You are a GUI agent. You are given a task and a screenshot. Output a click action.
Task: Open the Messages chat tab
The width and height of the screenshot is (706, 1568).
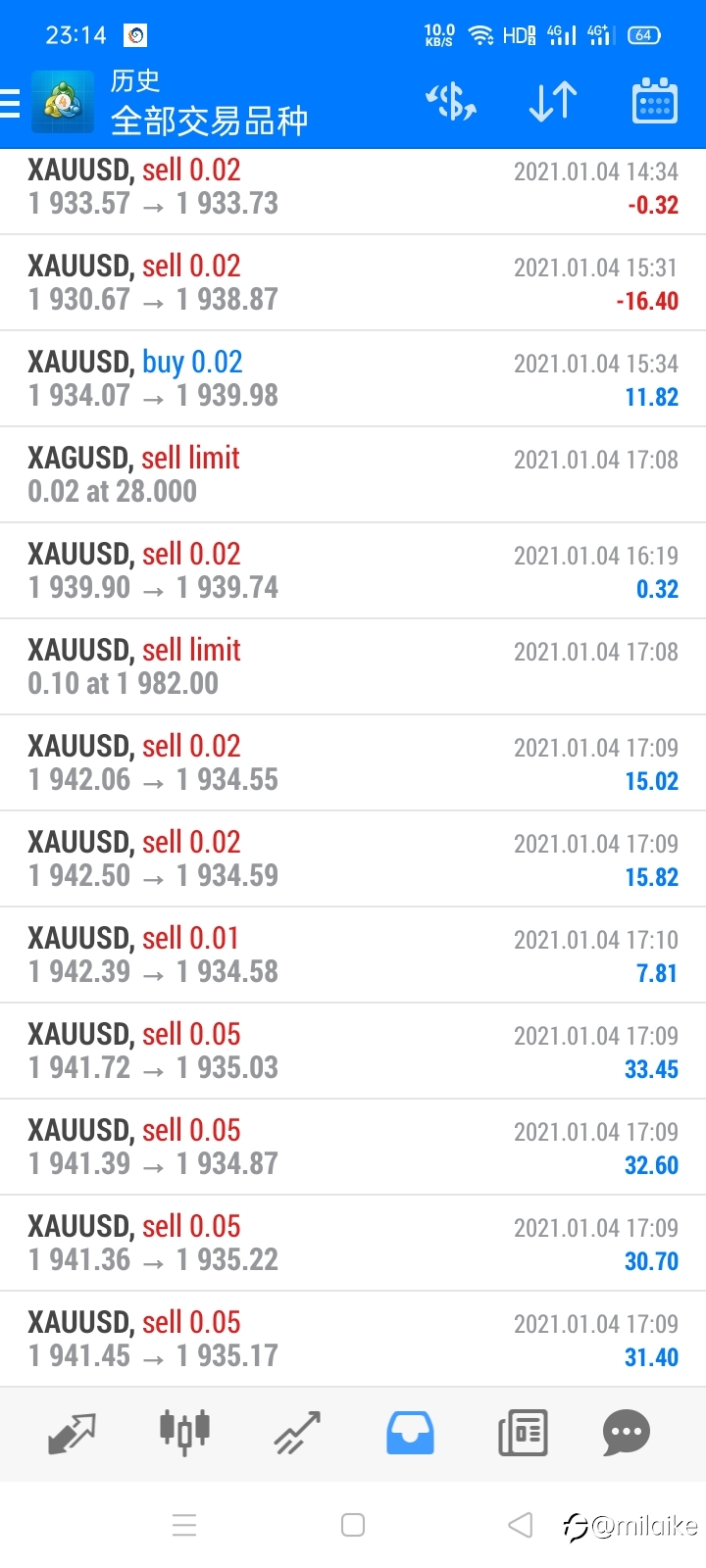click(x=627, y=1433)
